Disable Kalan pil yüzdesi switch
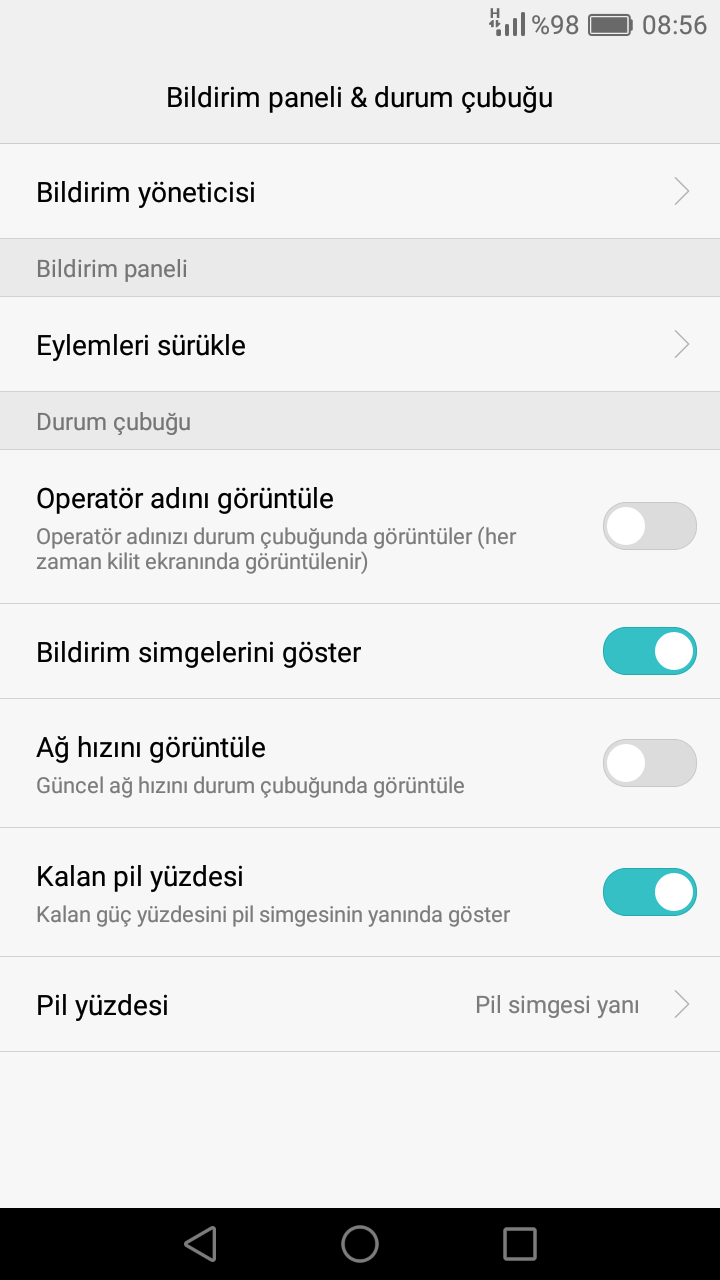This screenshot has width=720, height=1280. point(649,892)
